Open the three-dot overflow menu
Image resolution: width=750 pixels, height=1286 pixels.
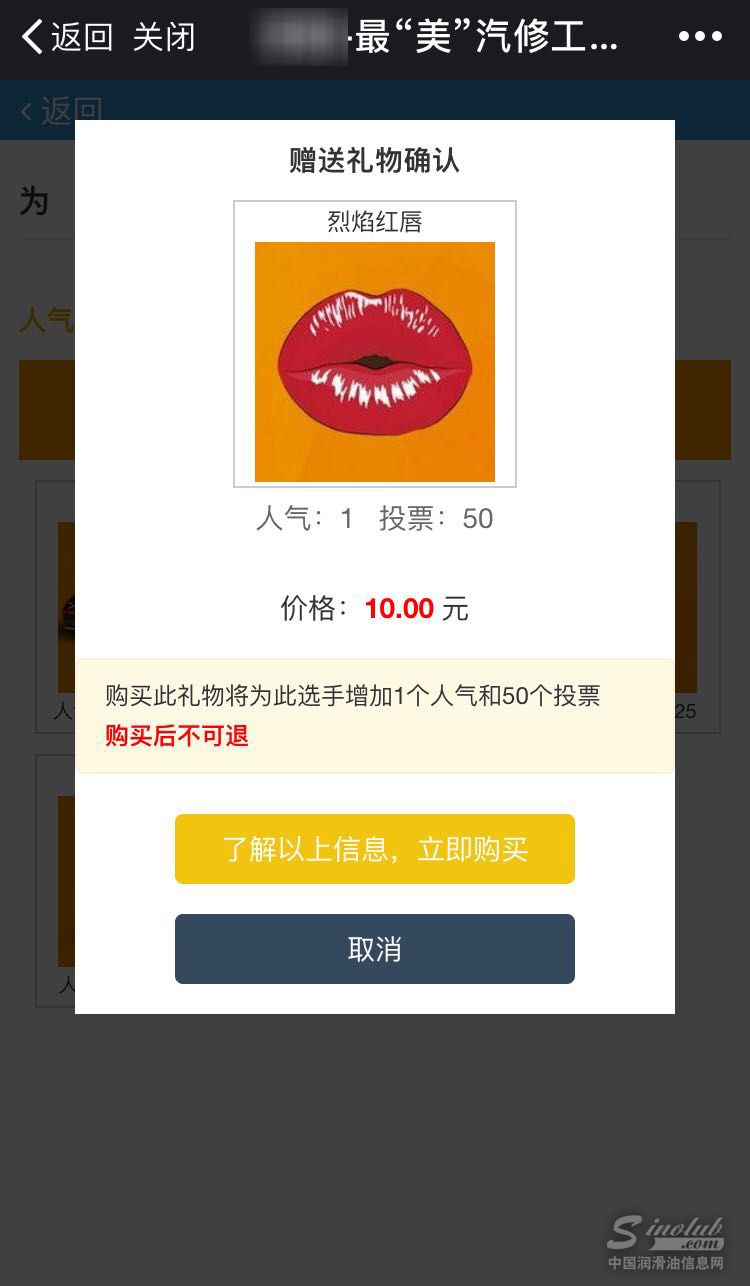(x=700, y=37)
